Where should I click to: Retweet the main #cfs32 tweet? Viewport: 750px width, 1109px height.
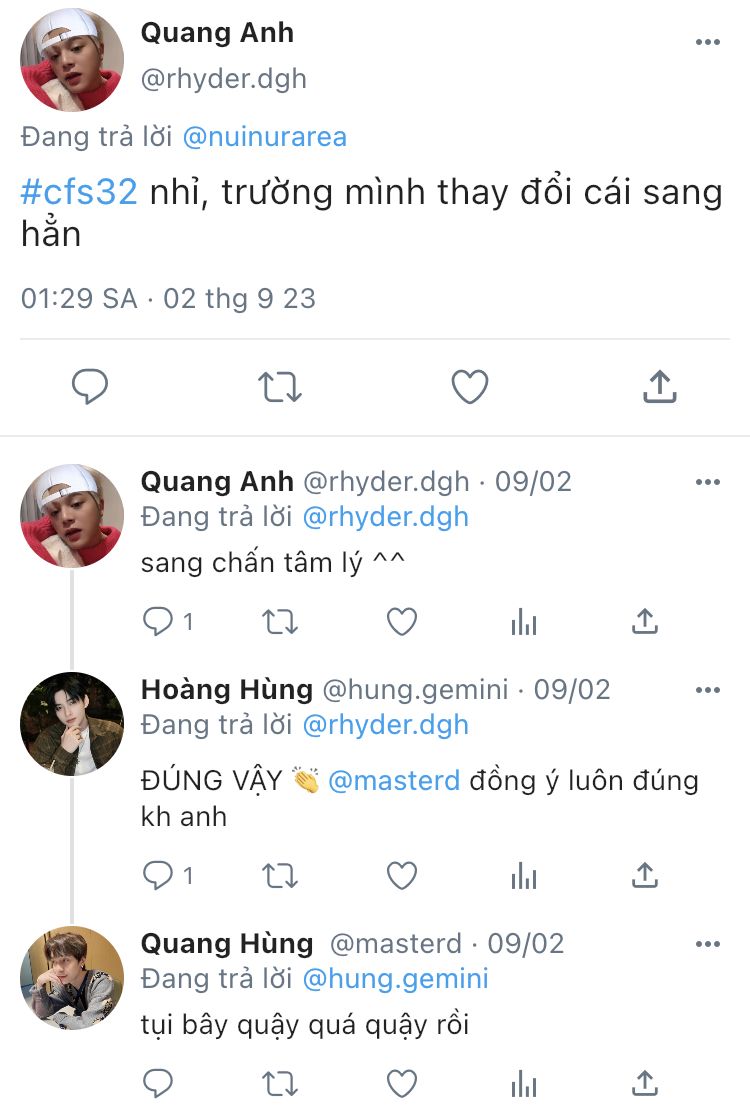(280, 387)
